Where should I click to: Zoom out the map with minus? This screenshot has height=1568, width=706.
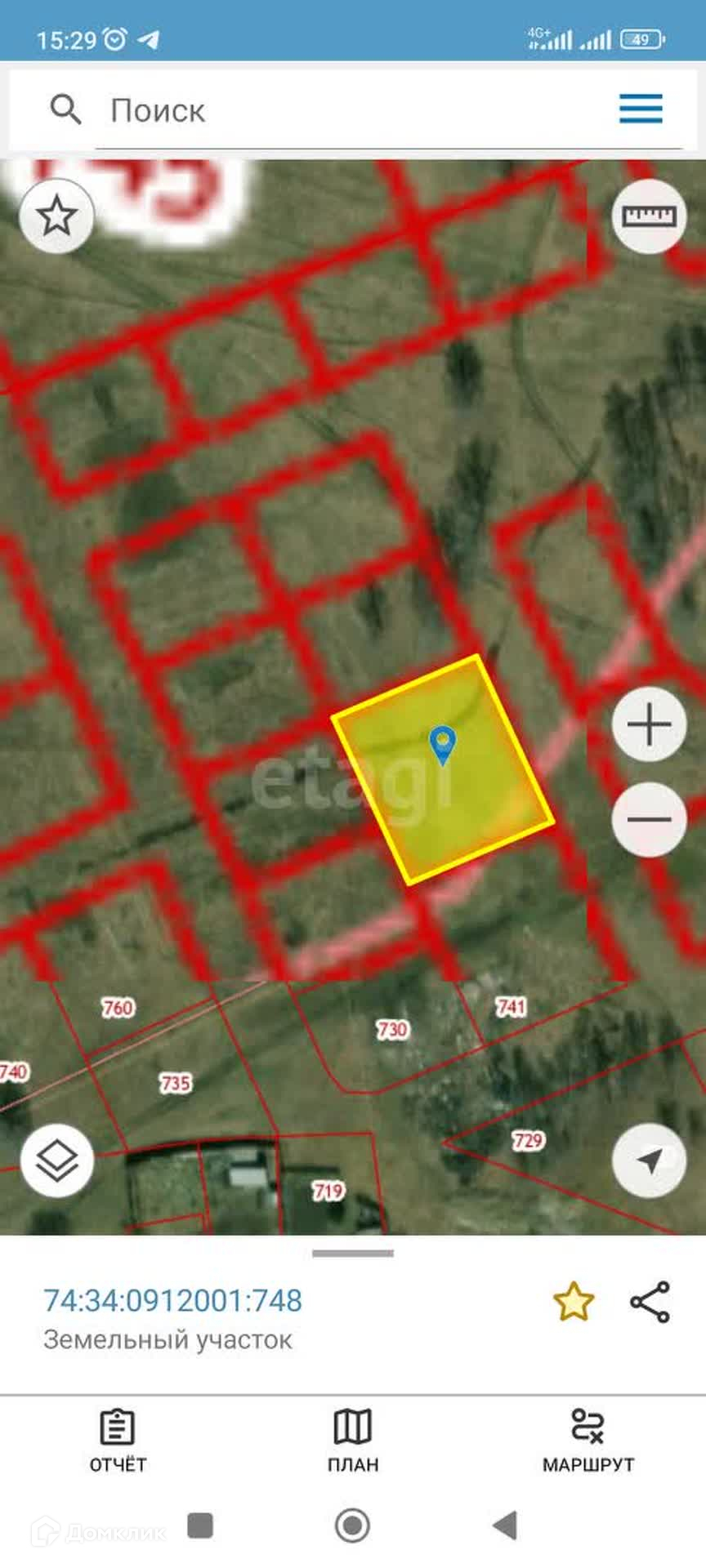[x=649, y=819]
